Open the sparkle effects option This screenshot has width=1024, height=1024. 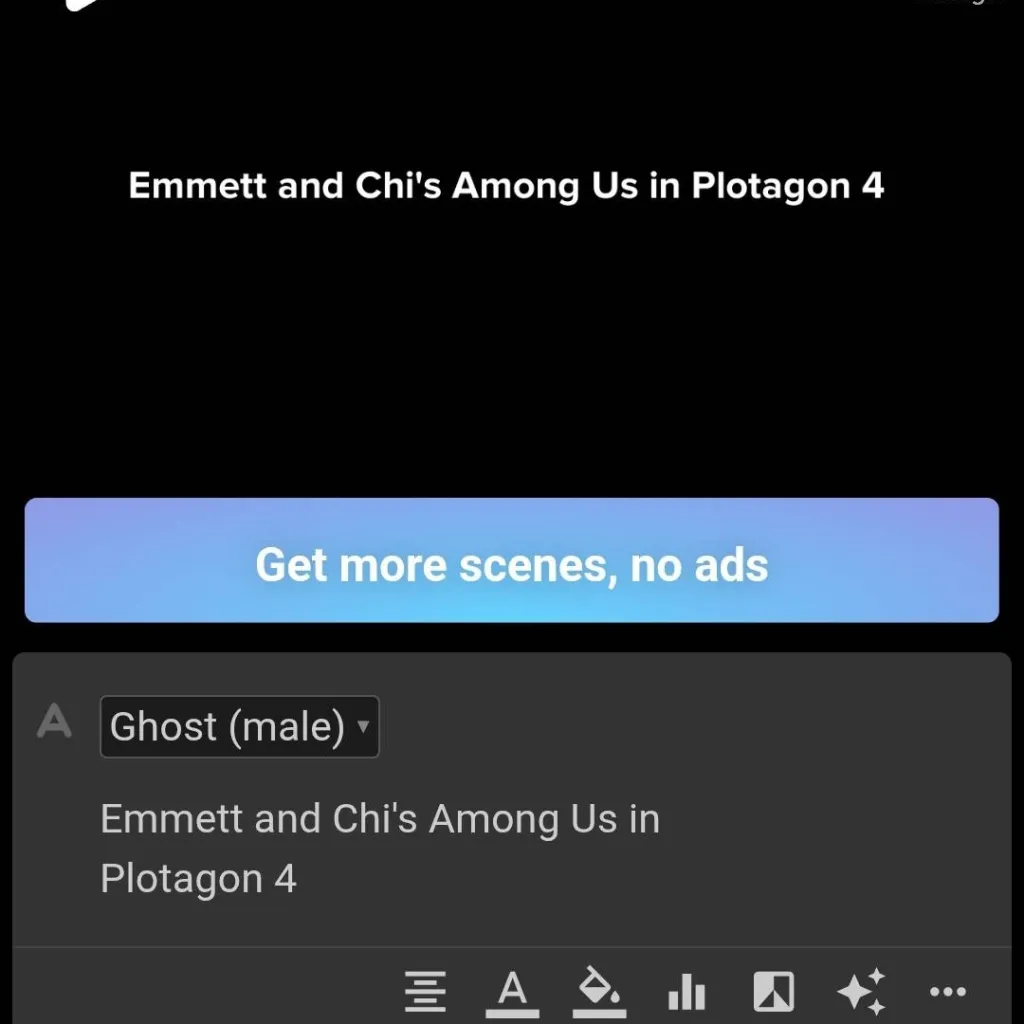(x=860, y=991)
